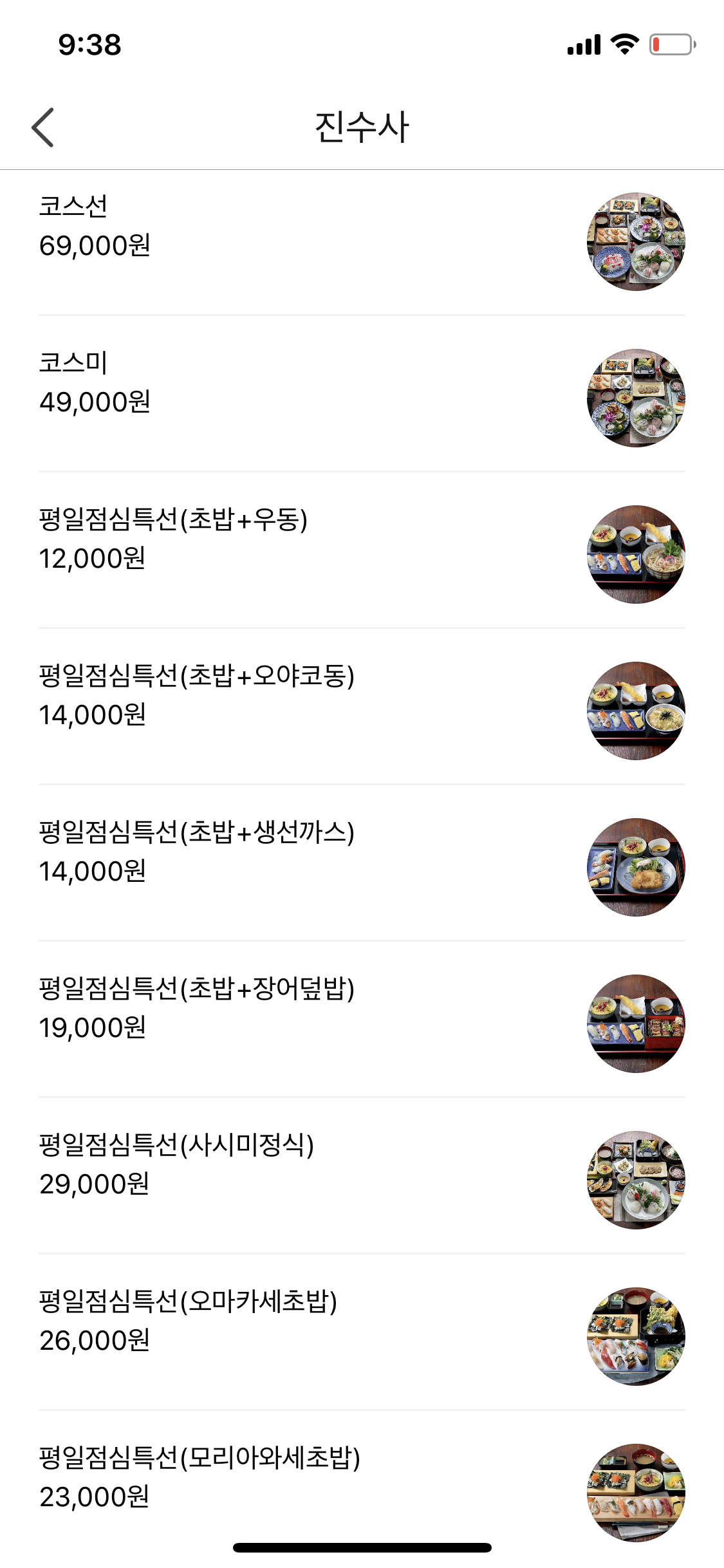
Task: Open the 코스선 69,000원 menu item
Action: [x=362, y=241]
